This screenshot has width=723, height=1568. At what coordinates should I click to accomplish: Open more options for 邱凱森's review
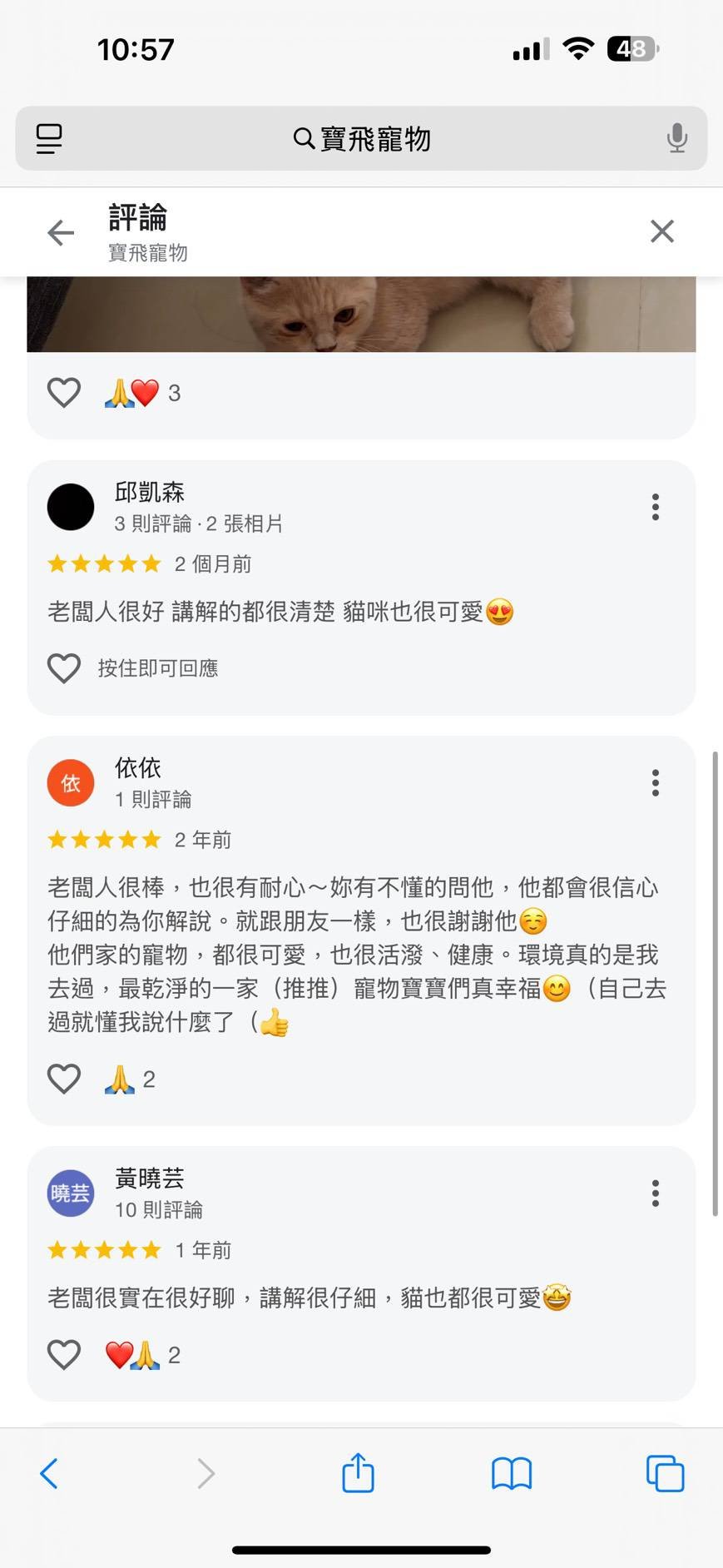656,507
